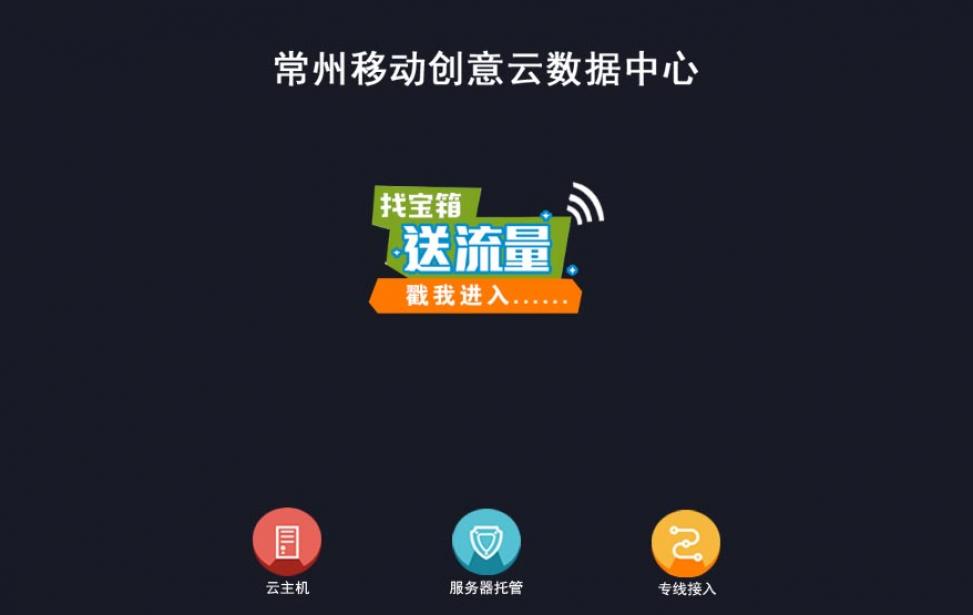
Task: Select the 专线接入 option
Action: point(686,545)
